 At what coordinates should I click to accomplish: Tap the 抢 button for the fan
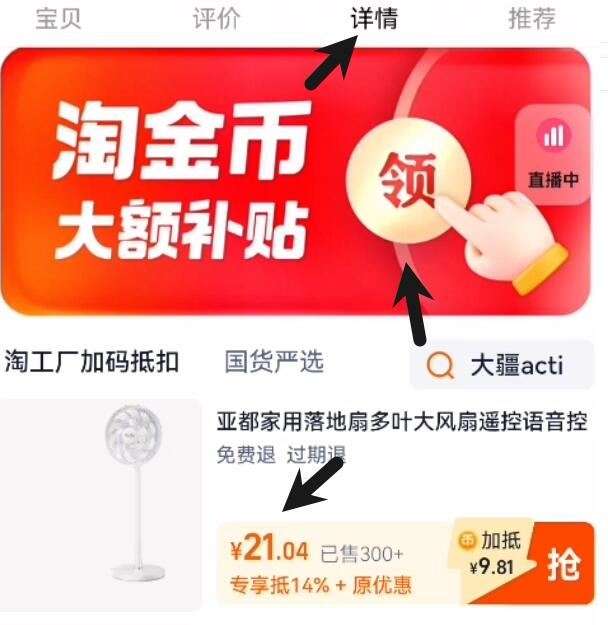[563, 565]
